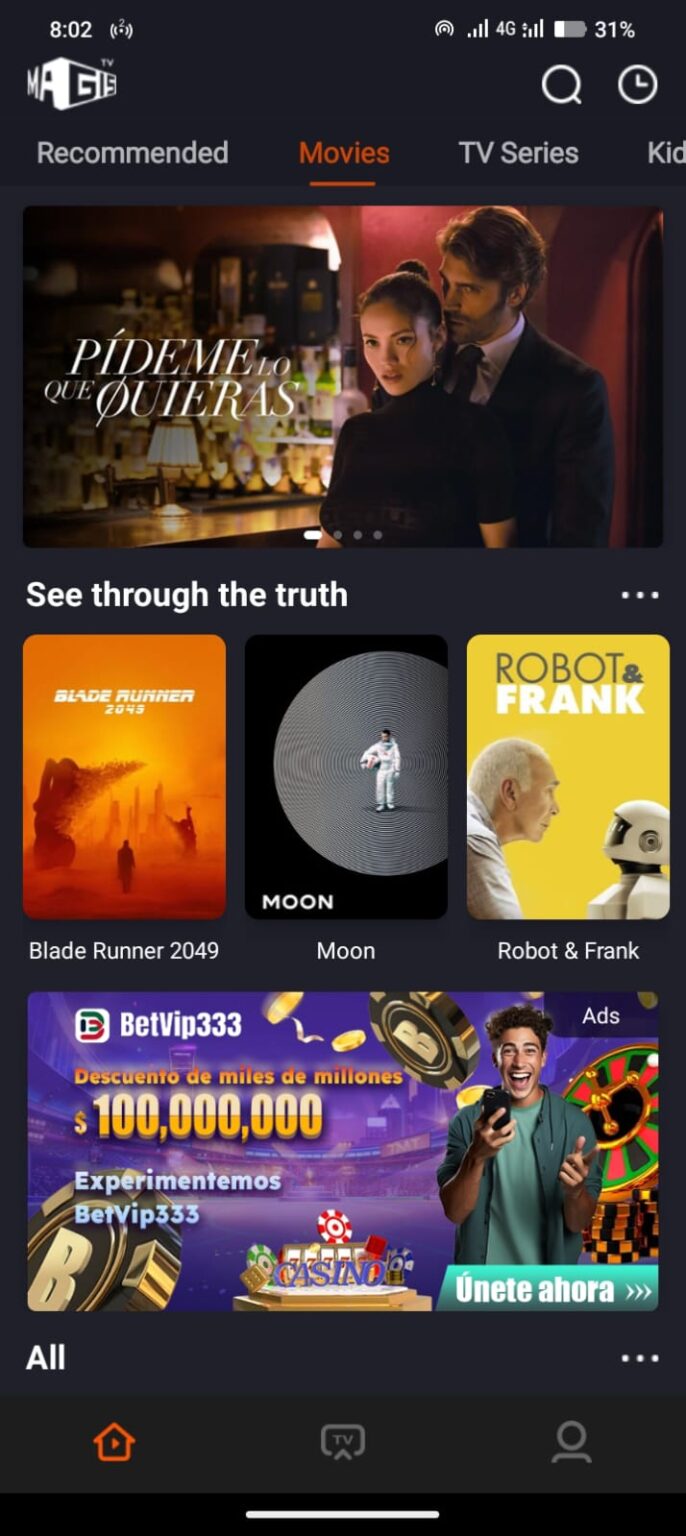Open the Pídeme lo que quieras banner
Viewport: 686px width, 1536px height.
[343, 376]
